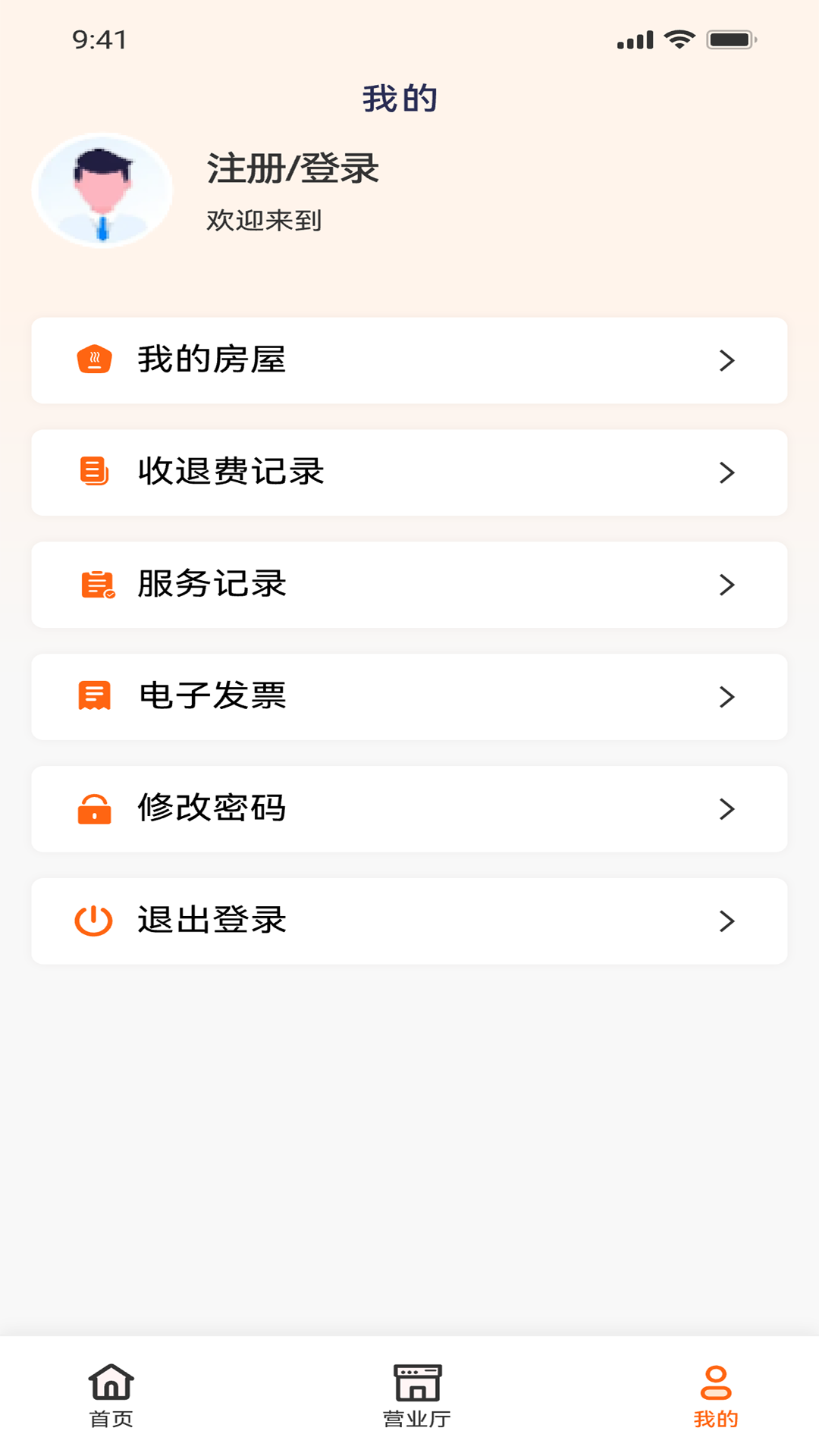Expand 服务记录 with its chevron arrow
This screenshot has height=1456, width=819.
(x=727, y=585)
